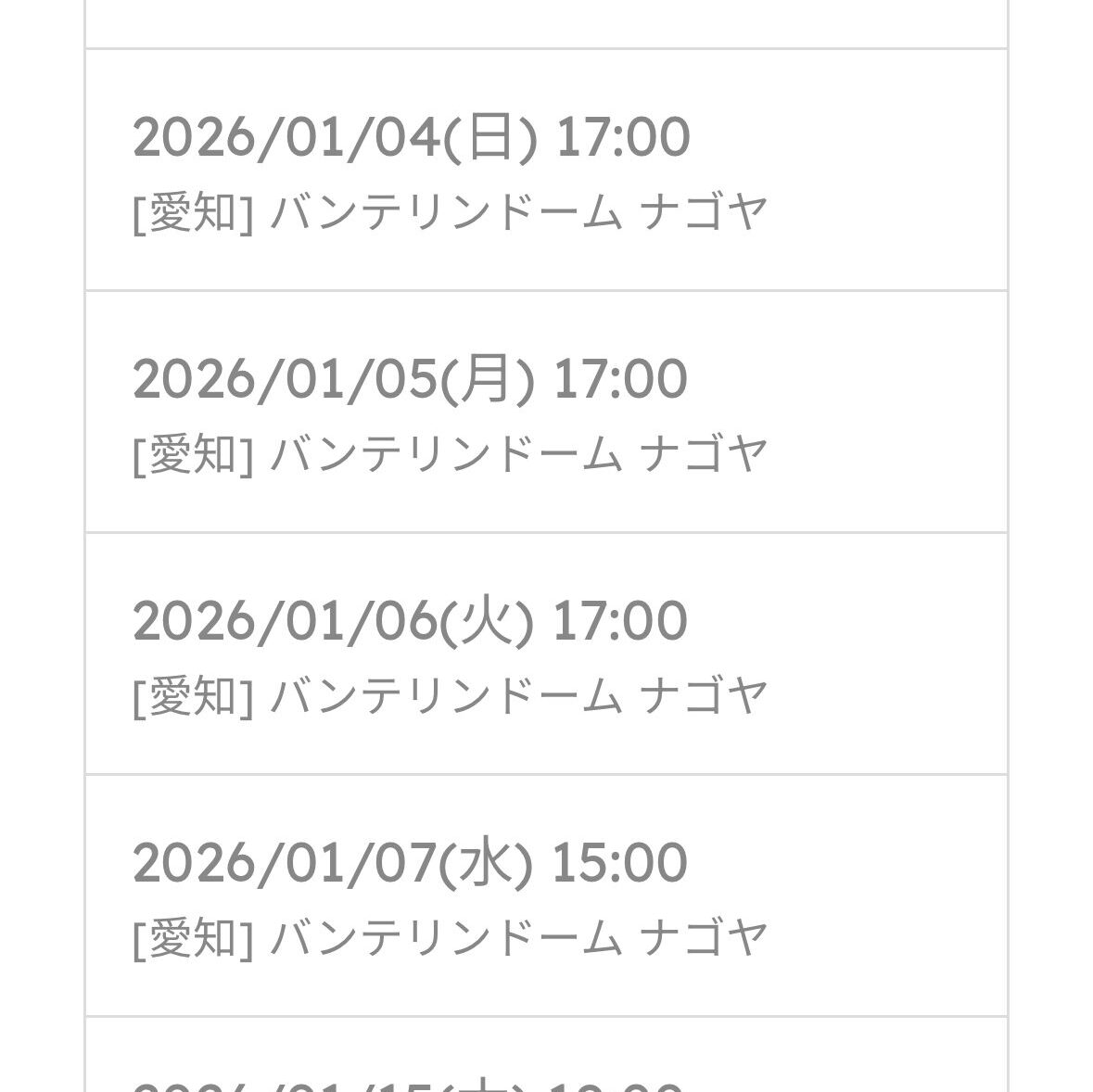Pick the 2026/01/07 (水) 15:00 performance
The height and width of the screenshot is (1092, 1093).
tap(546, 896)
